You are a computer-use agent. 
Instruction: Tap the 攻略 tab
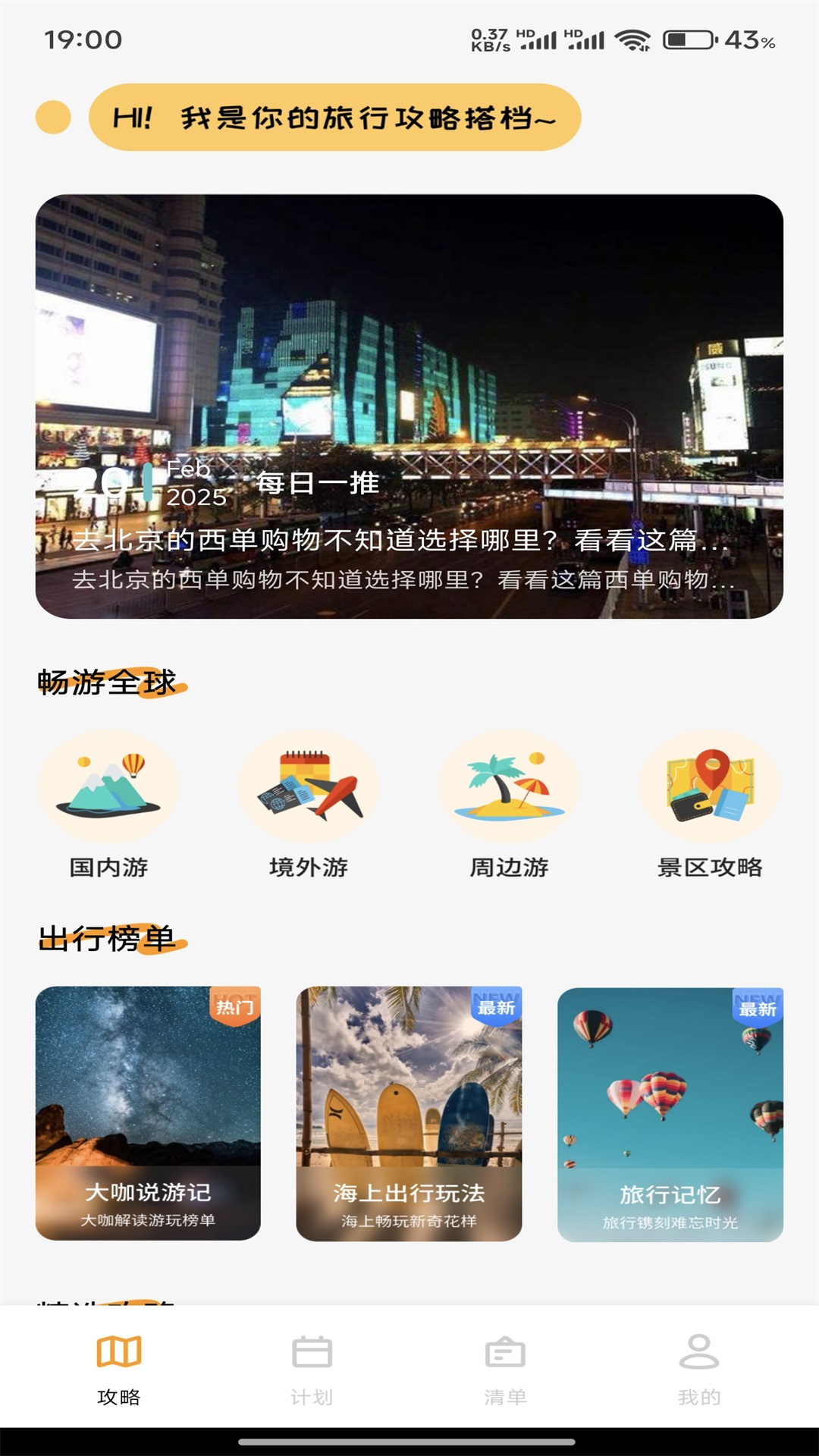119,1370
